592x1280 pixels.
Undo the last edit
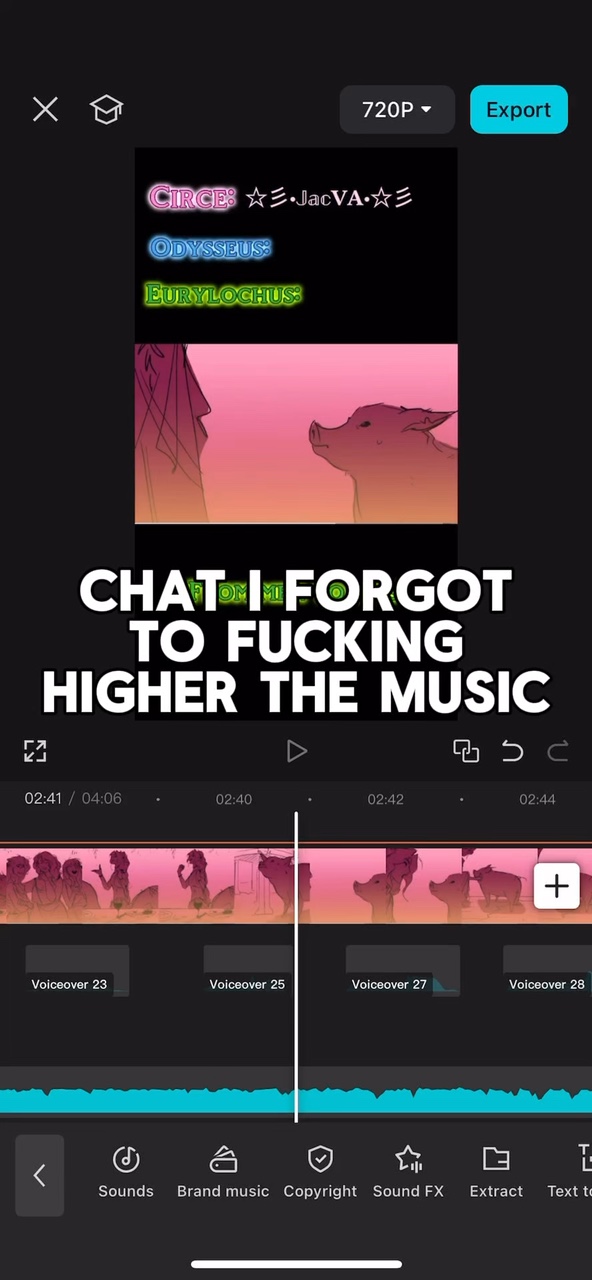coord(512,751)
